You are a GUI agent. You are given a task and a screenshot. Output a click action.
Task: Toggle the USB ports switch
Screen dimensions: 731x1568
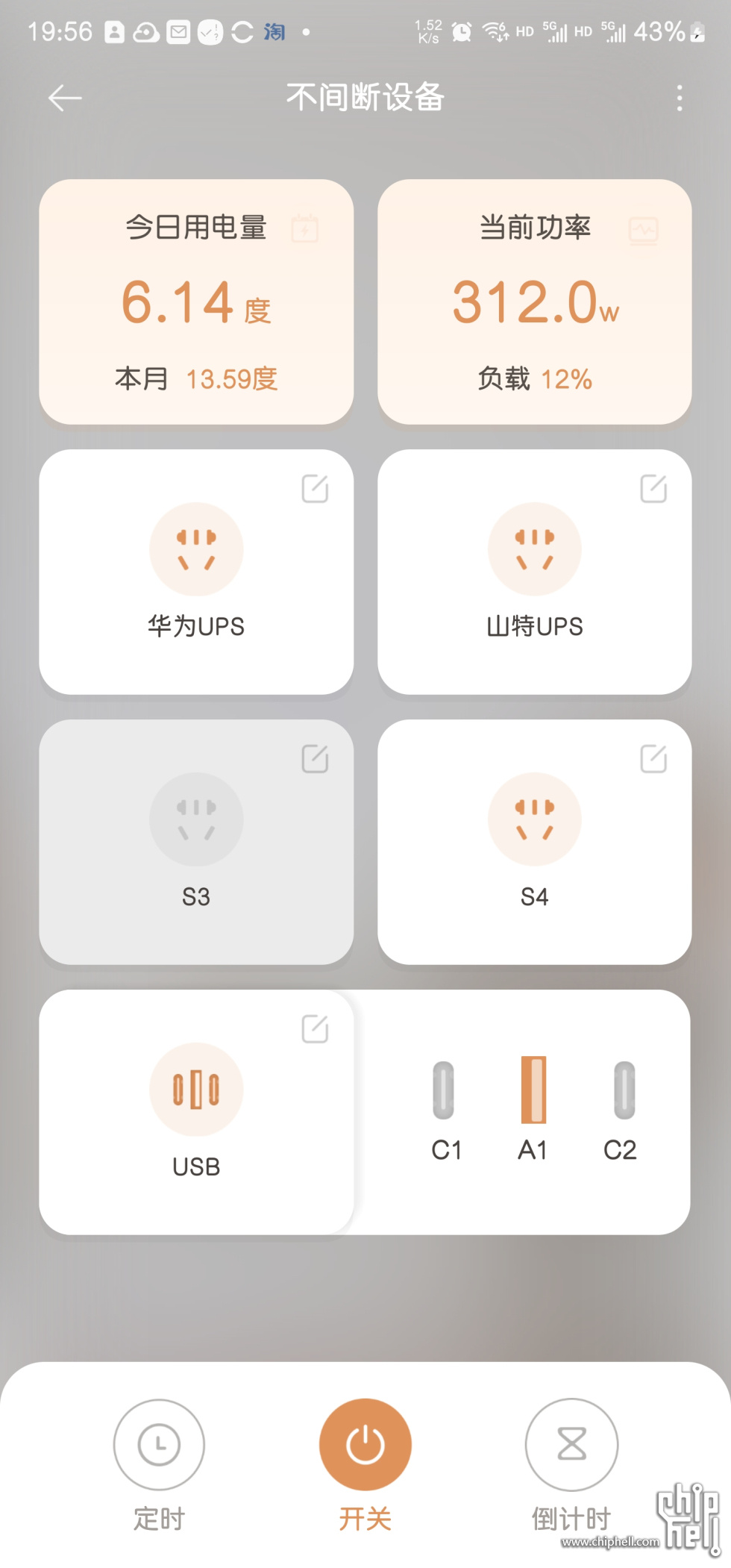click(196, 1090)
